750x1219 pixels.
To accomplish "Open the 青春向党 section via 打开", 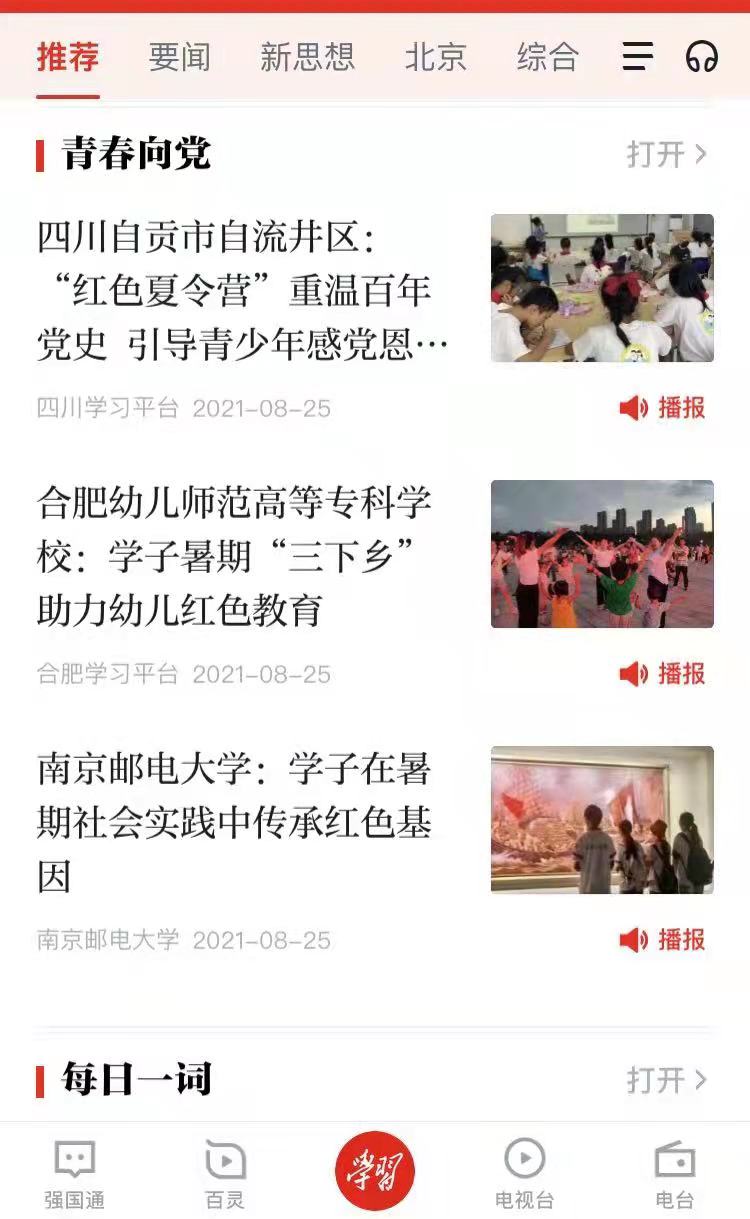I will 666,154.
